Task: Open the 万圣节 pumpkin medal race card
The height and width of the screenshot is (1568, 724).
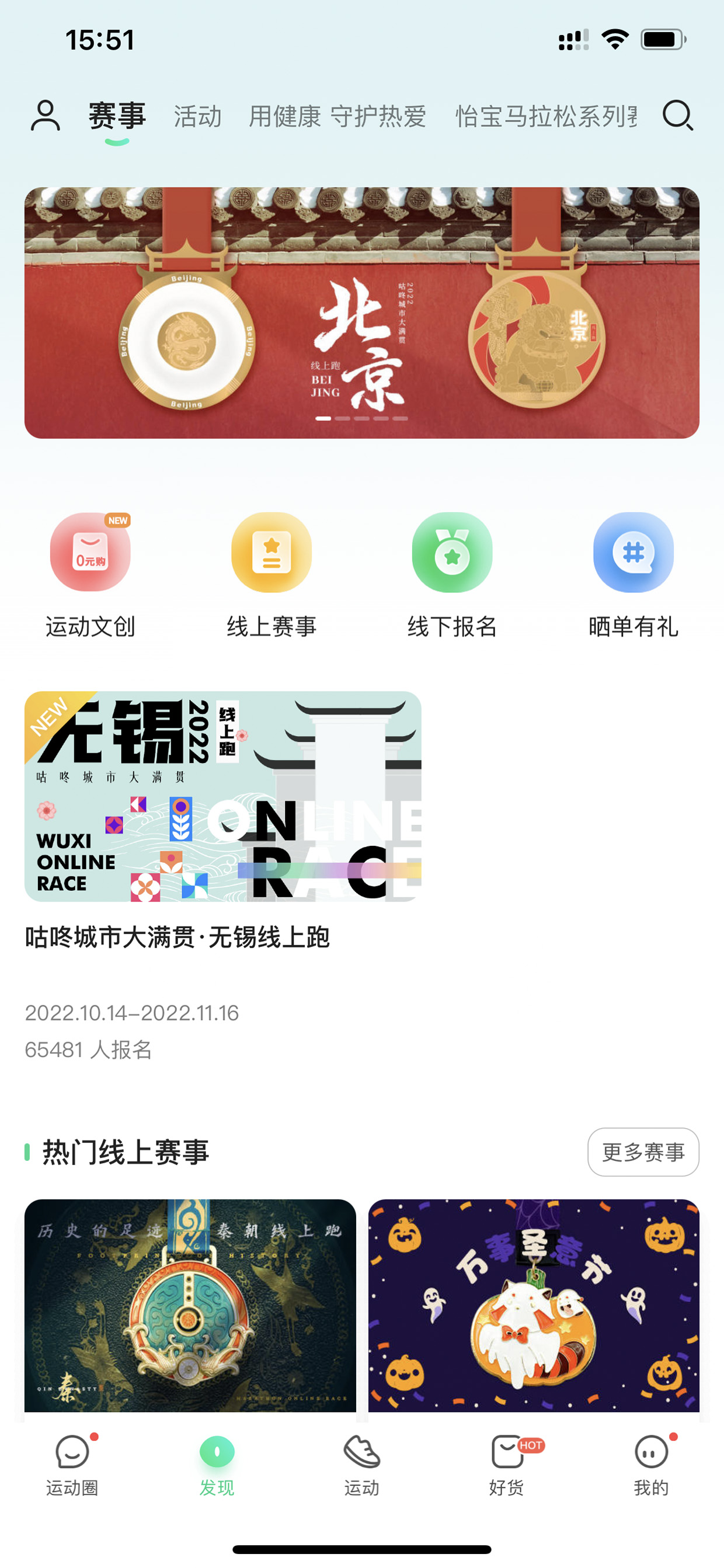Action: tap(534, 1305)
